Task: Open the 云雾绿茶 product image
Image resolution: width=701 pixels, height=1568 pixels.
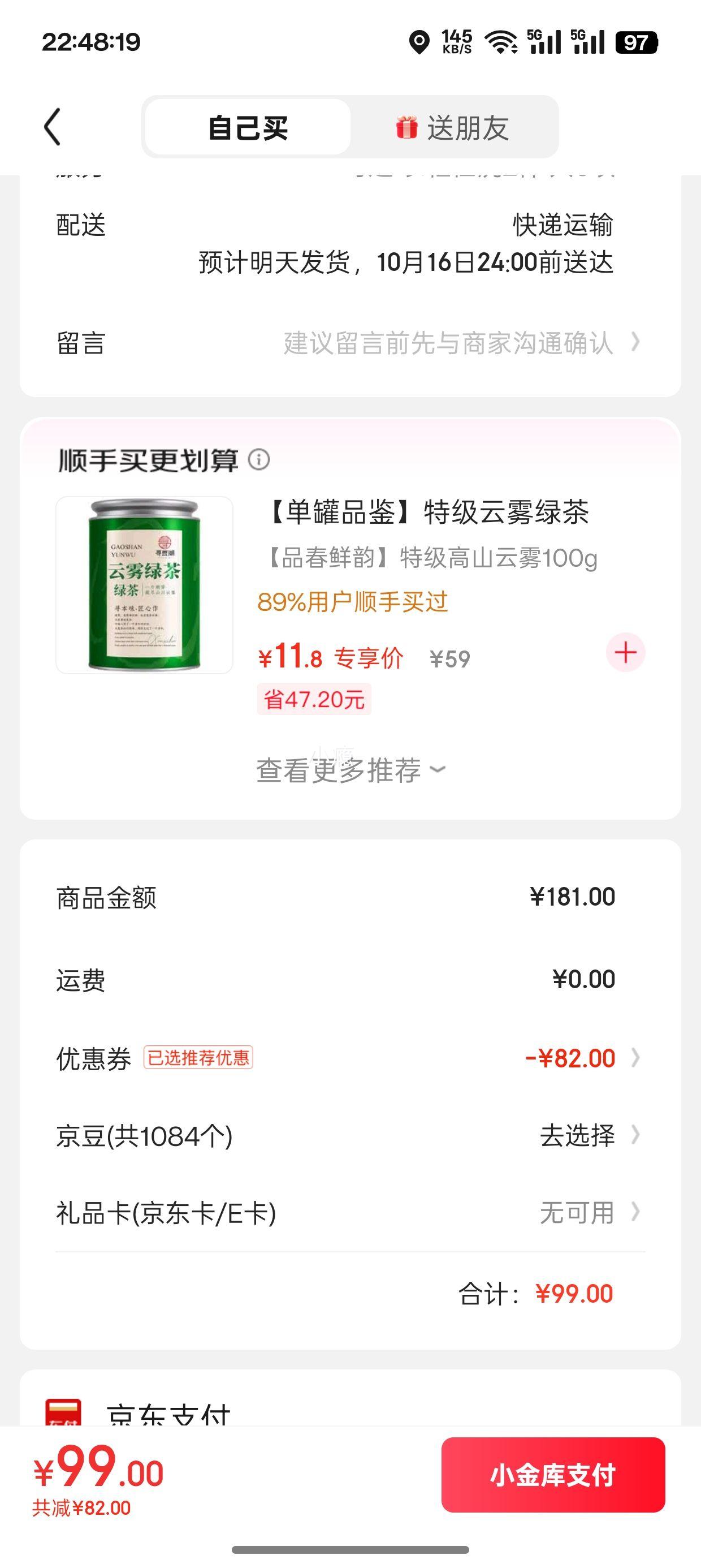Action: pos(144,585)
